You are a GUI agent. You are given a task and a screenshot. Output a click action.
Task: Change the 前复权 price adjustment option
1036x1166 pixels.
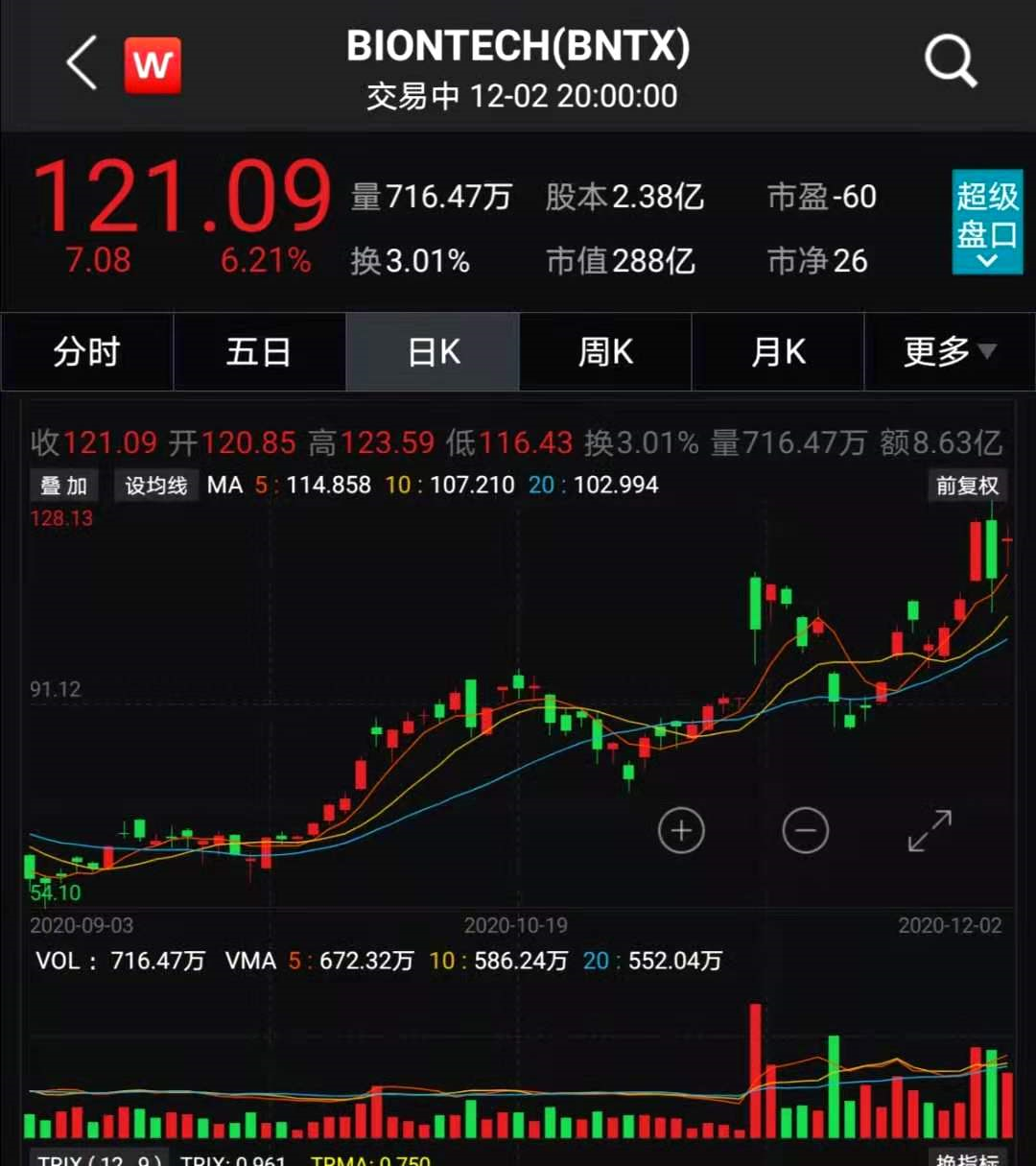[967, 486]
